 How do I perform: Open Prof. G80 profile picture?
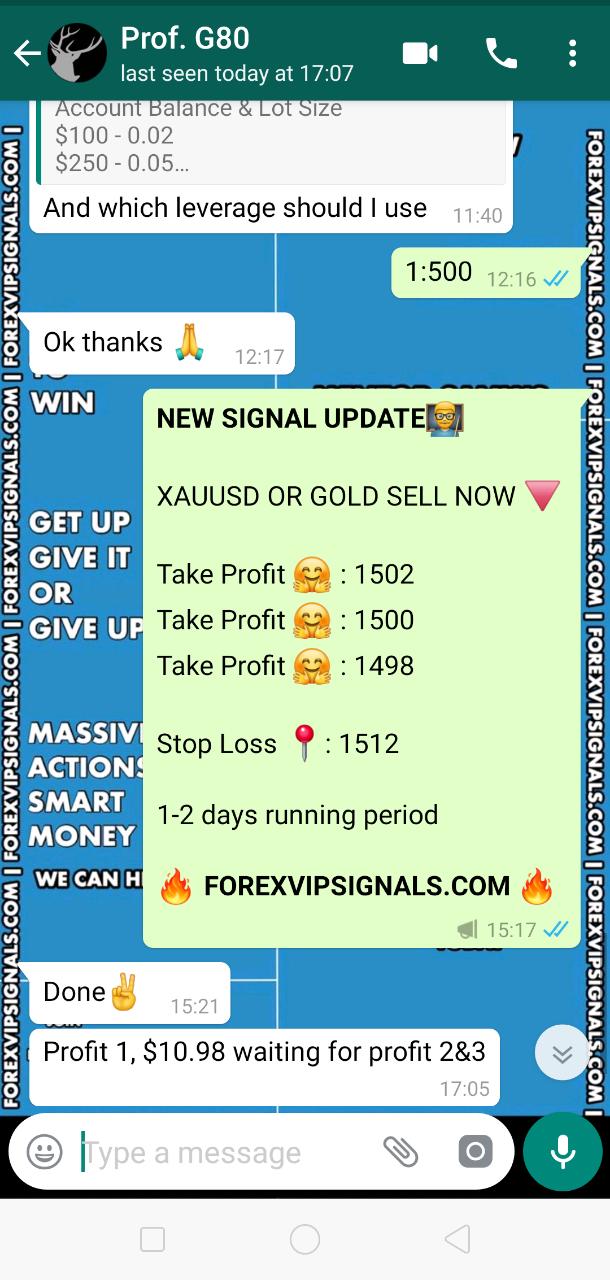click(77, 53)
